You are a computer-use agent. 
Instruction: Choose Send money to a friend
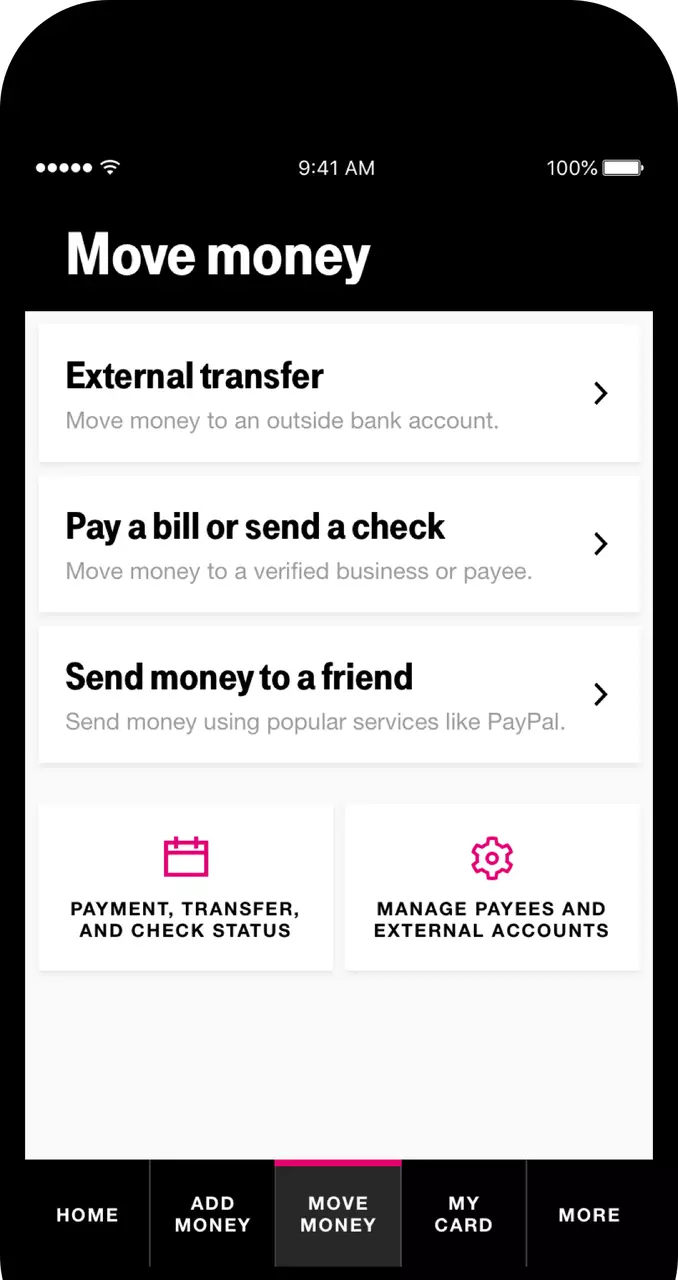click(x=338, y=694)
